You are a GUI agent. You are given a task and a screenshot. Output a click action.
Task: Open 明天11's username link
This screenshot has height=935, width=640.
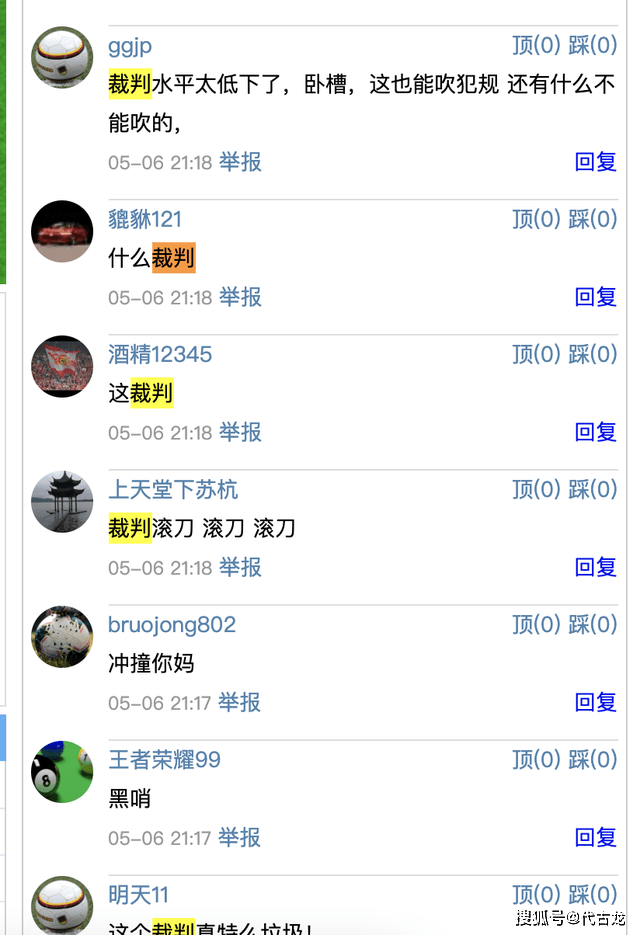(x=138, y=895)
